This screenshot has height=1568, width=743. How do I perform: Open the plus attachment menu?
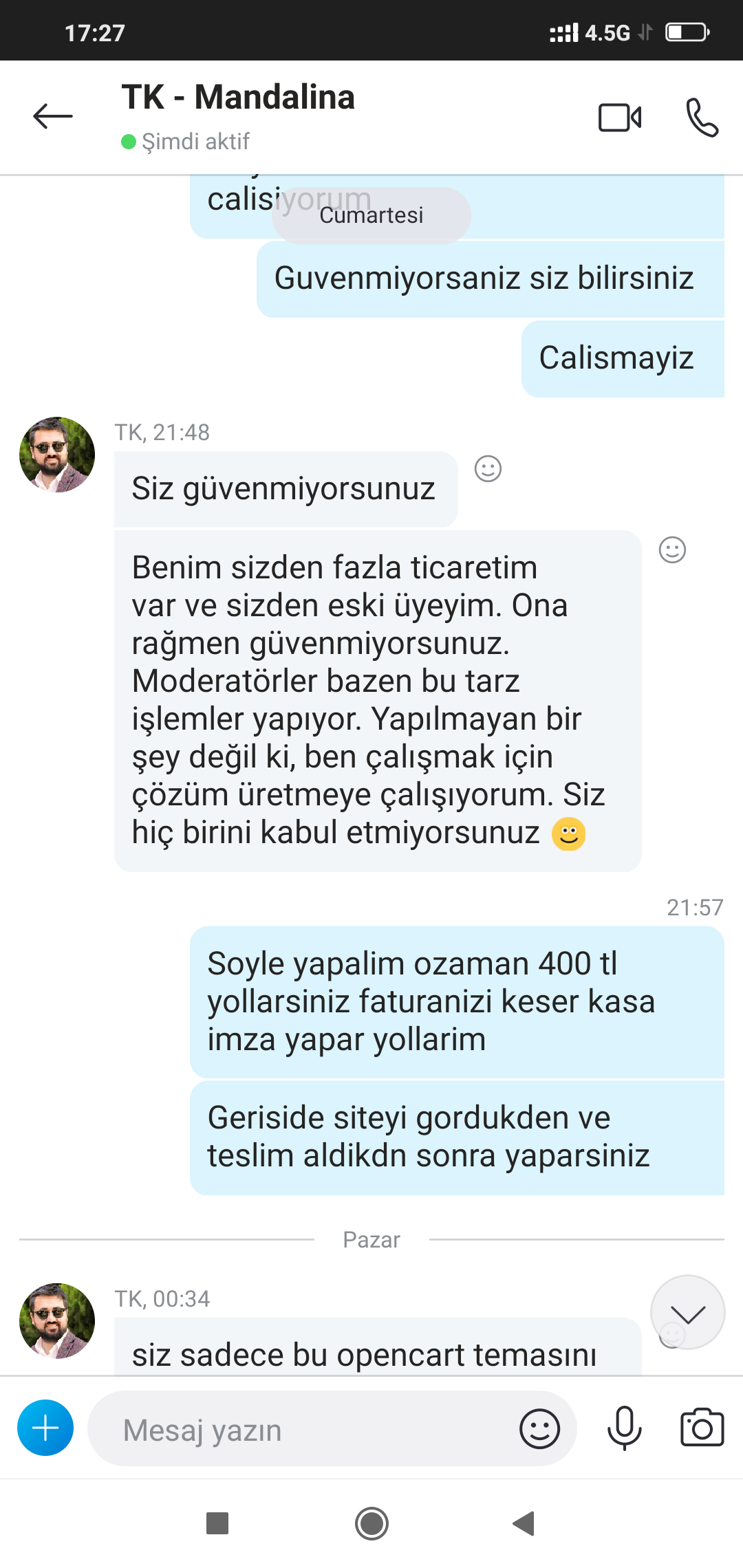(x=45, y=1428)
